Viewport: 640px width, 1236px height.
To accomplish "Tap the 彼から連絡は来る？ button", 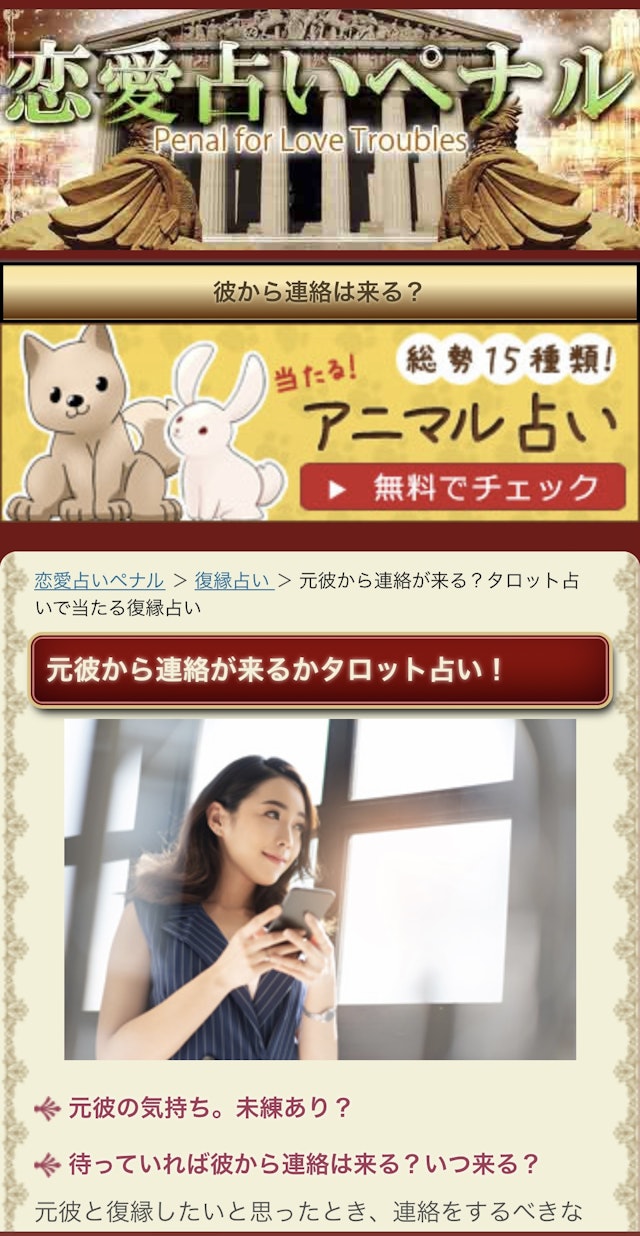I will (x=320, y=293).
